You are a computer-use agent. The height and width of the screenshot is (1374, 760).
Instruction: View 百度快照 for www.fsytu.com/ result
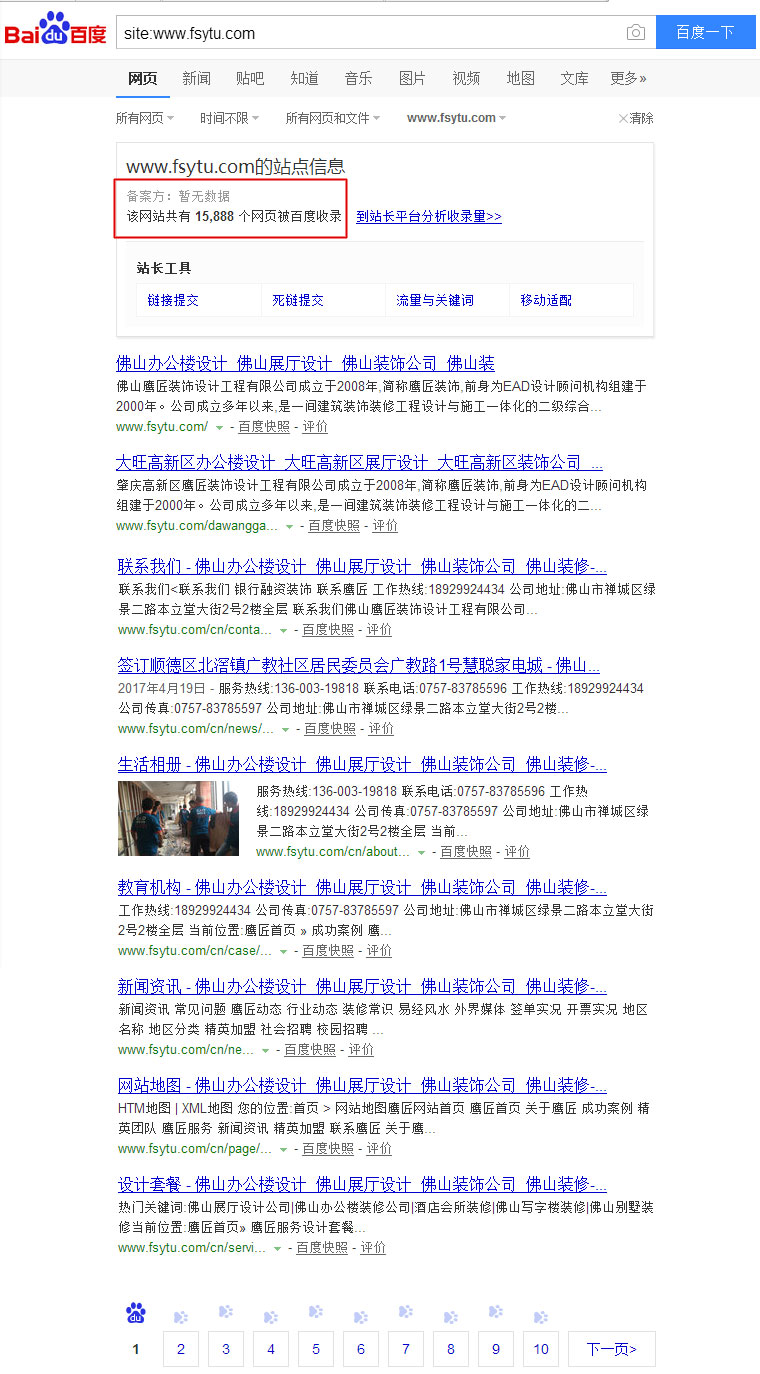pos(264,427)
